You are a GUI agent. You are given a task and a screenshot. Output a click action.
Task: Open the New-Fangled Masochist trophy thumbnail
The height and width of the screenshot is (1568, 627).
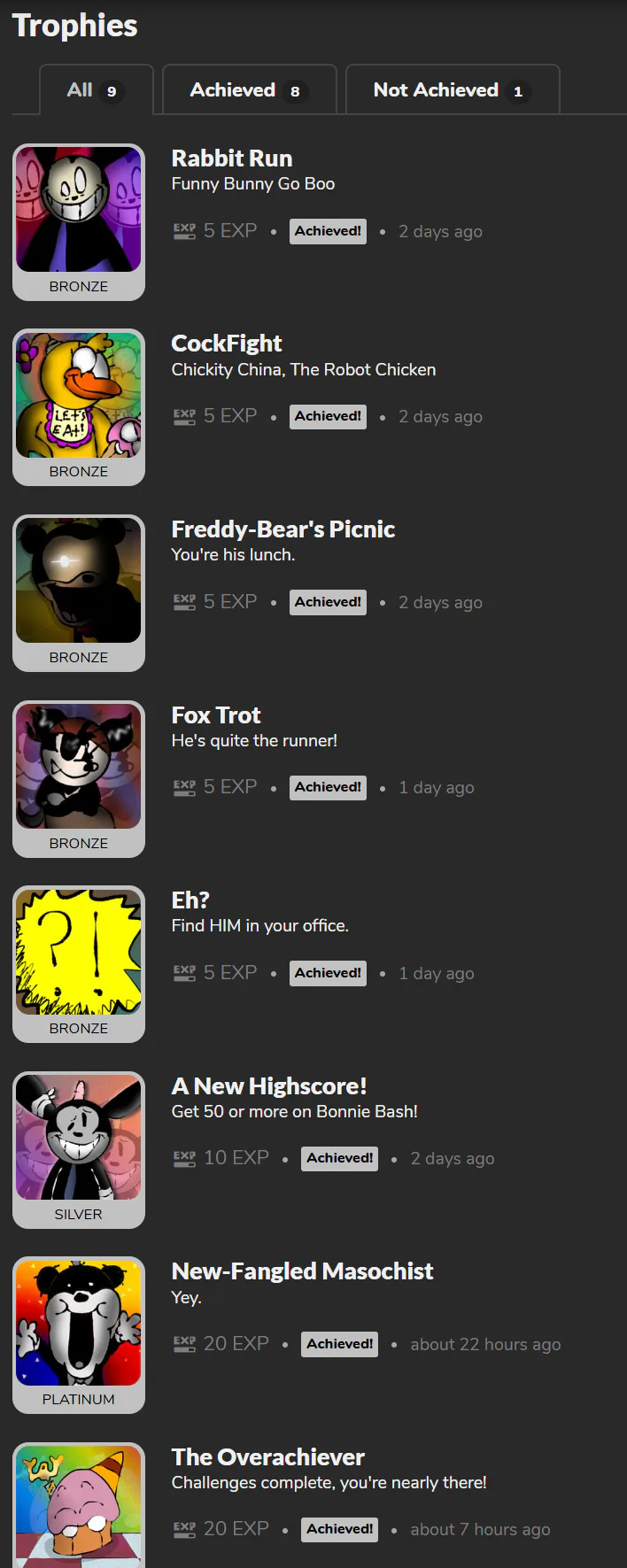click(x=79, y=1323)
